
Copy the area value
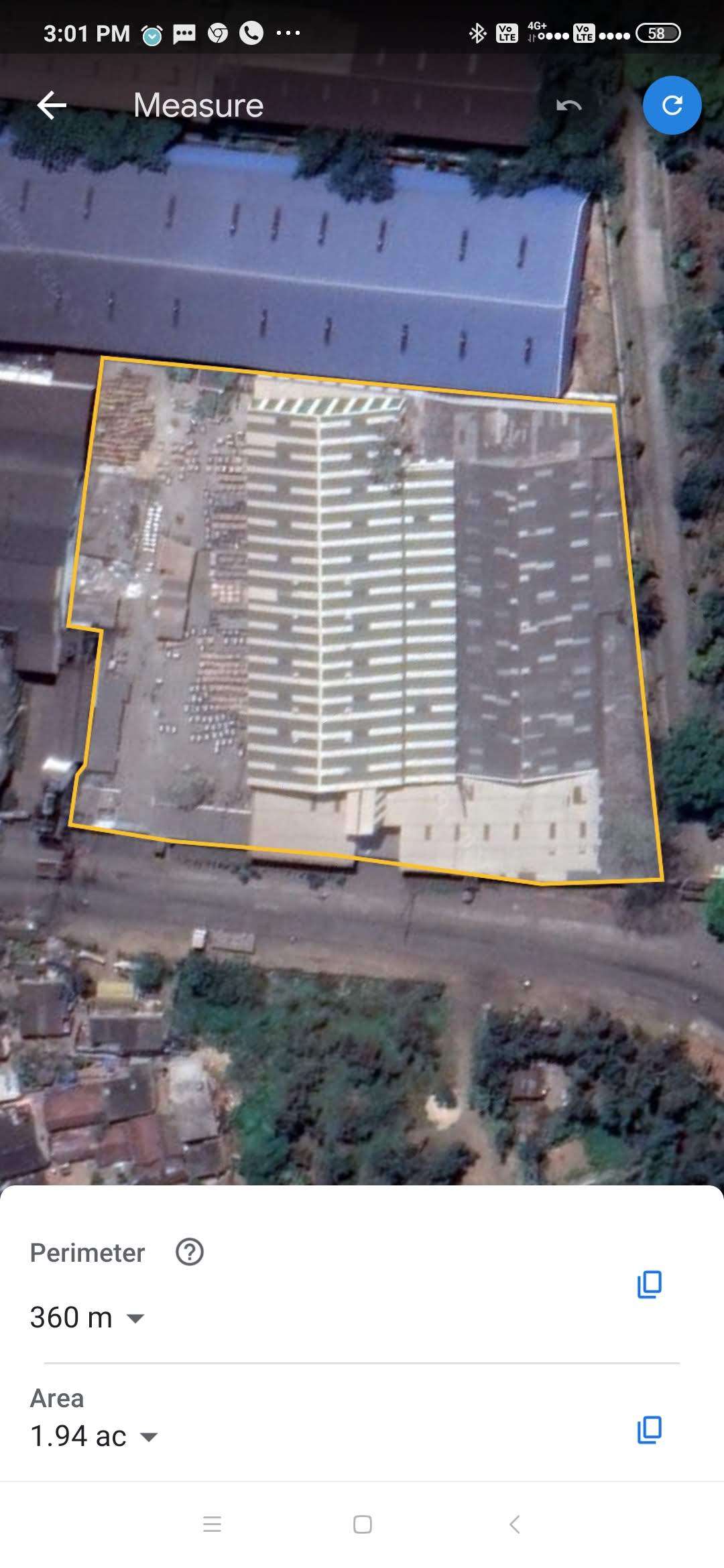649,1429
